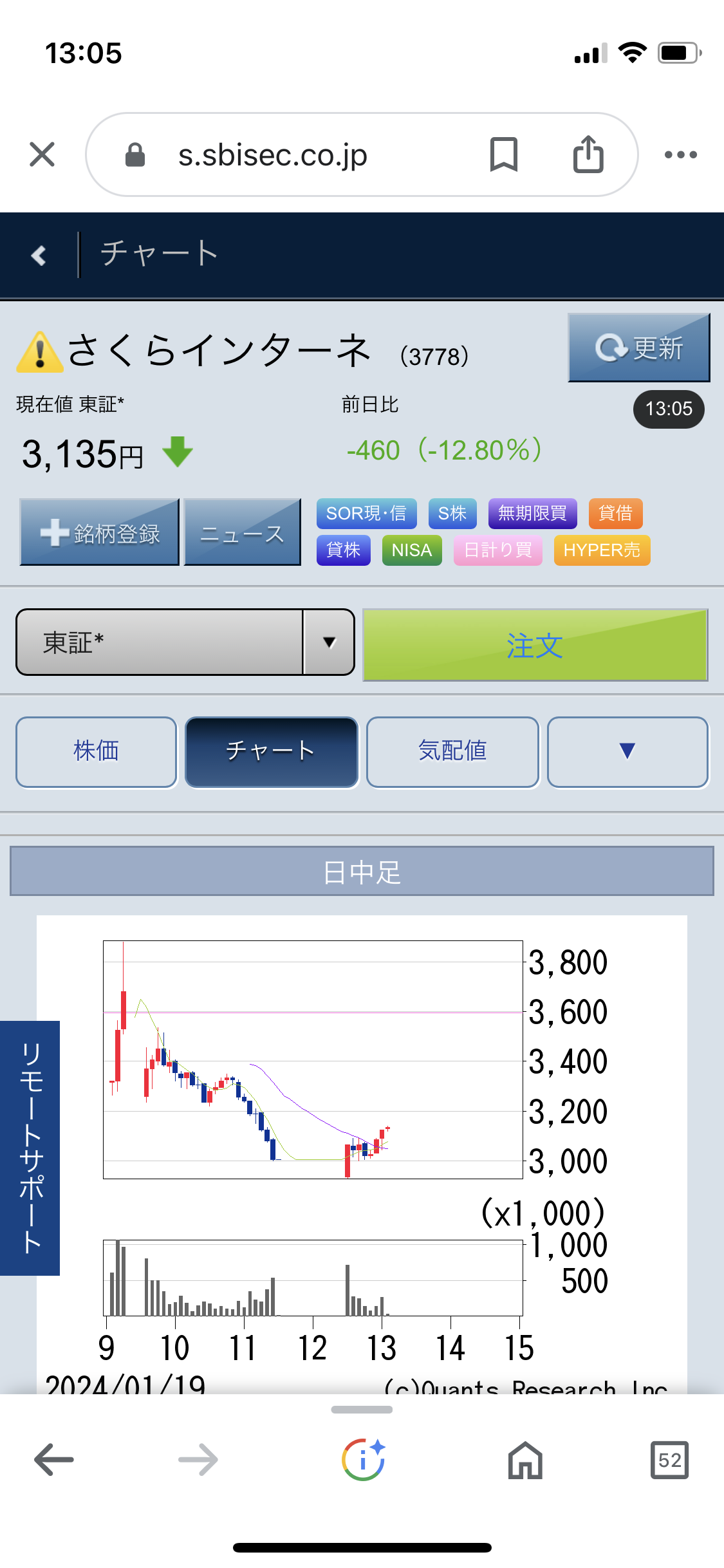The image size is (724, 1568).
Task: Open ニュース for this stock
Action: 242,533
